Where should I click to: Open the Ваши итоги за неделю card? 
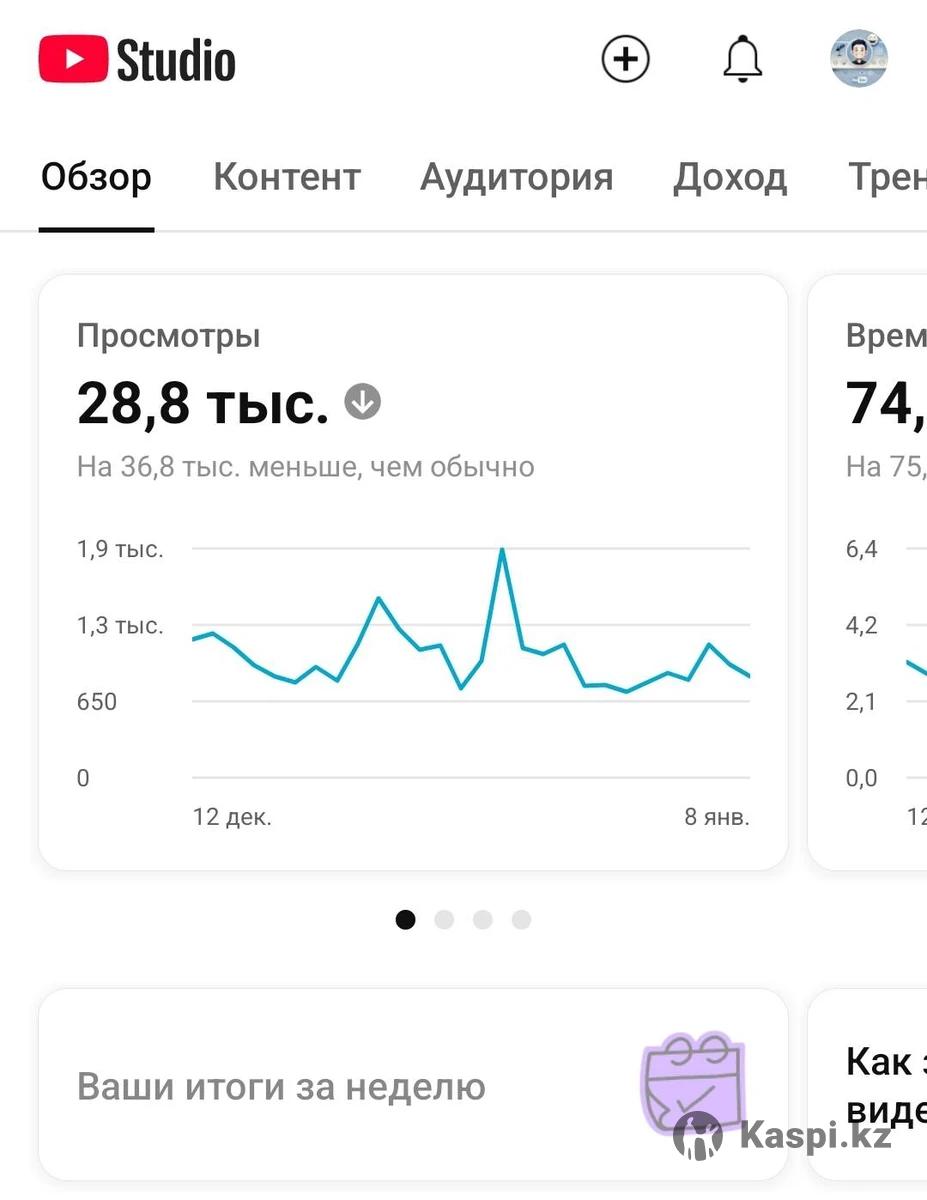[412, 1086]
